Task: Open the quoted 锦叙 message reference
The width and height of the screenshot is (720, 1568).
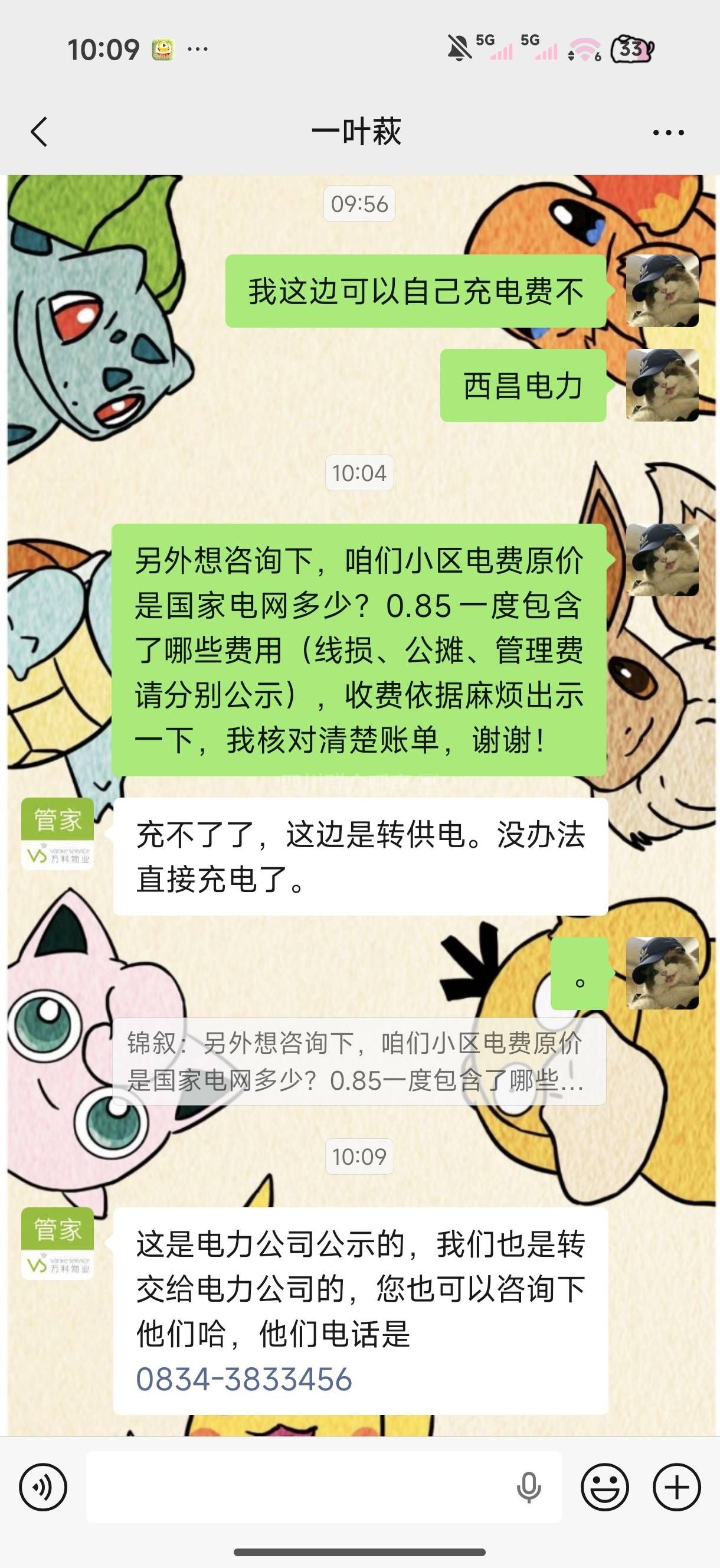Action: 359,1062
